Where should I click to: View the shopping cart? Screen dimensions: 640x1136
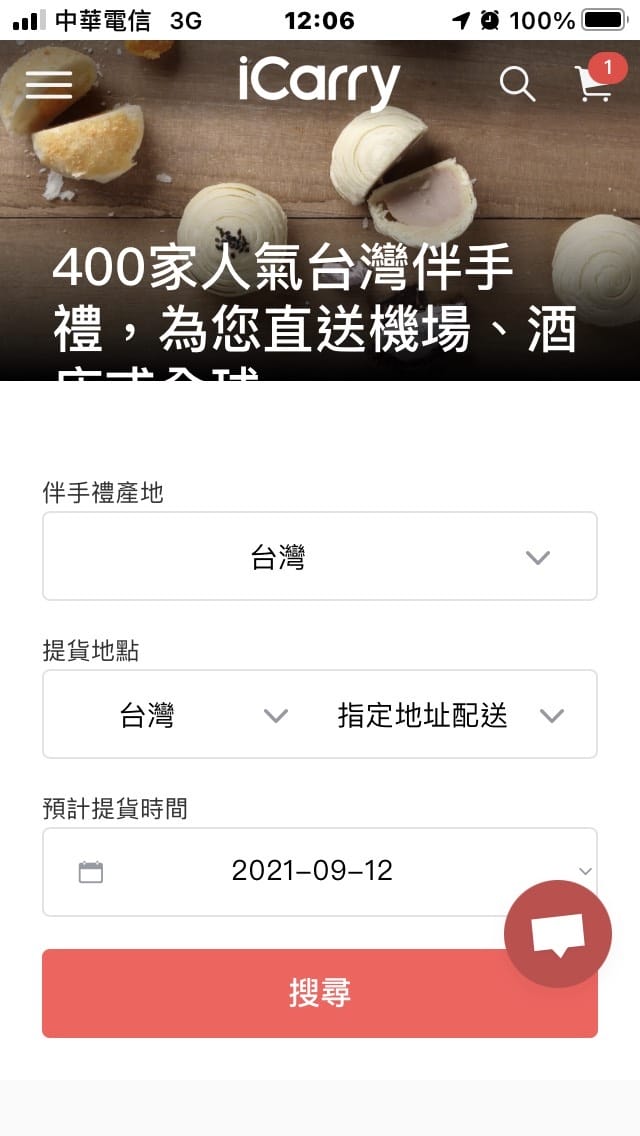pos(595,84)
